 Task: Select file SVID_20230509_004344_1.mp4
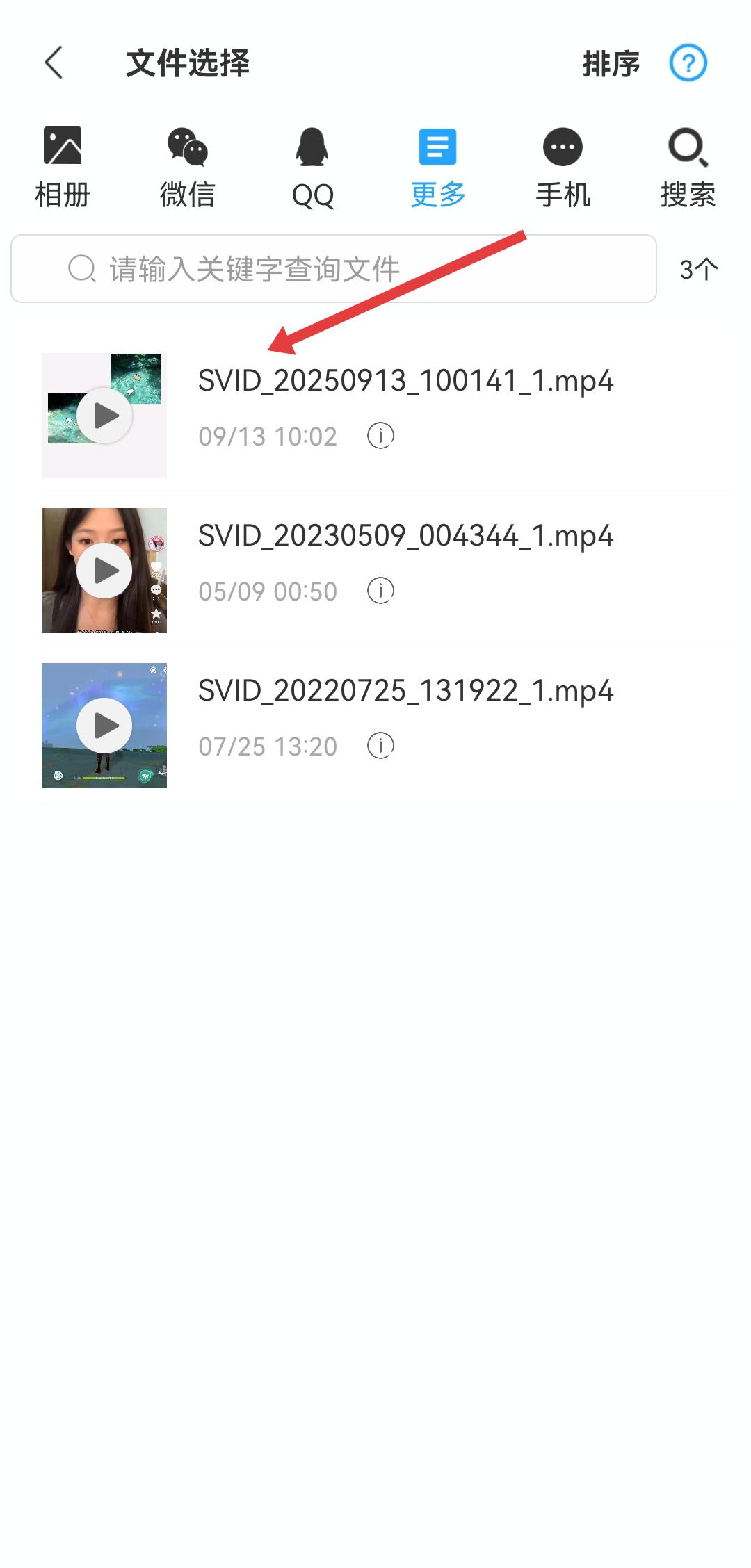[405, 536]
